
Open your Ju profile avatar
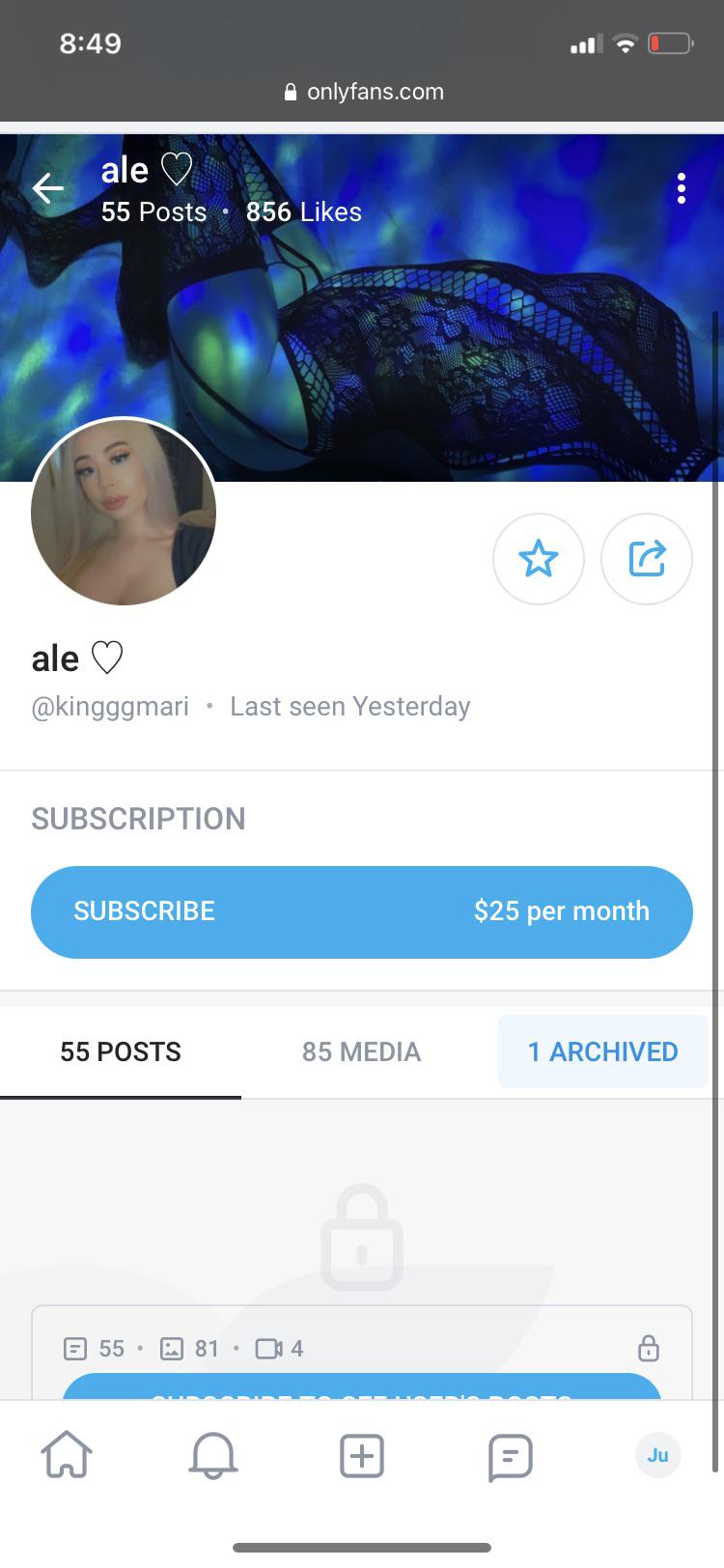(x=658, y=1455)
